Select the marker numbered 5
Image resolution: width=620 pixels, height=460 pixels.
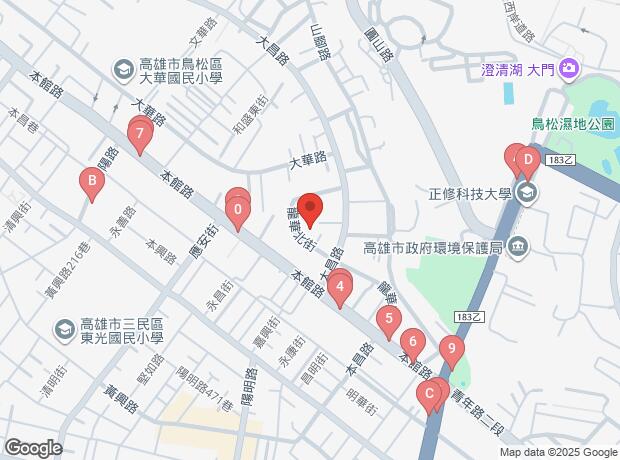[x=388, y=320]
